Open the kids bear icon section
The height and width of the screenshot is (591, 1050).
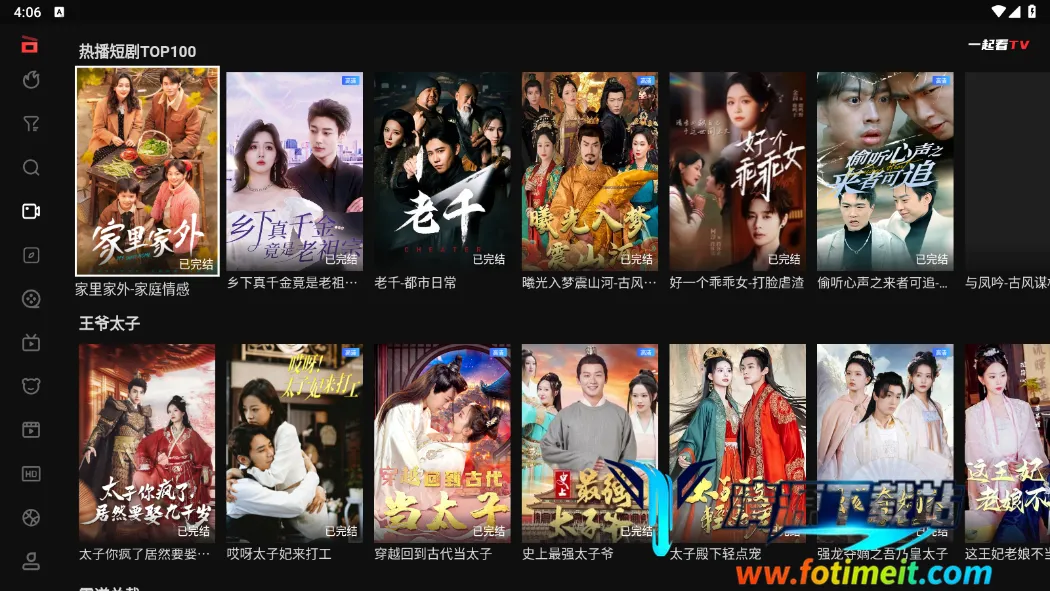(x=31, y=386)
